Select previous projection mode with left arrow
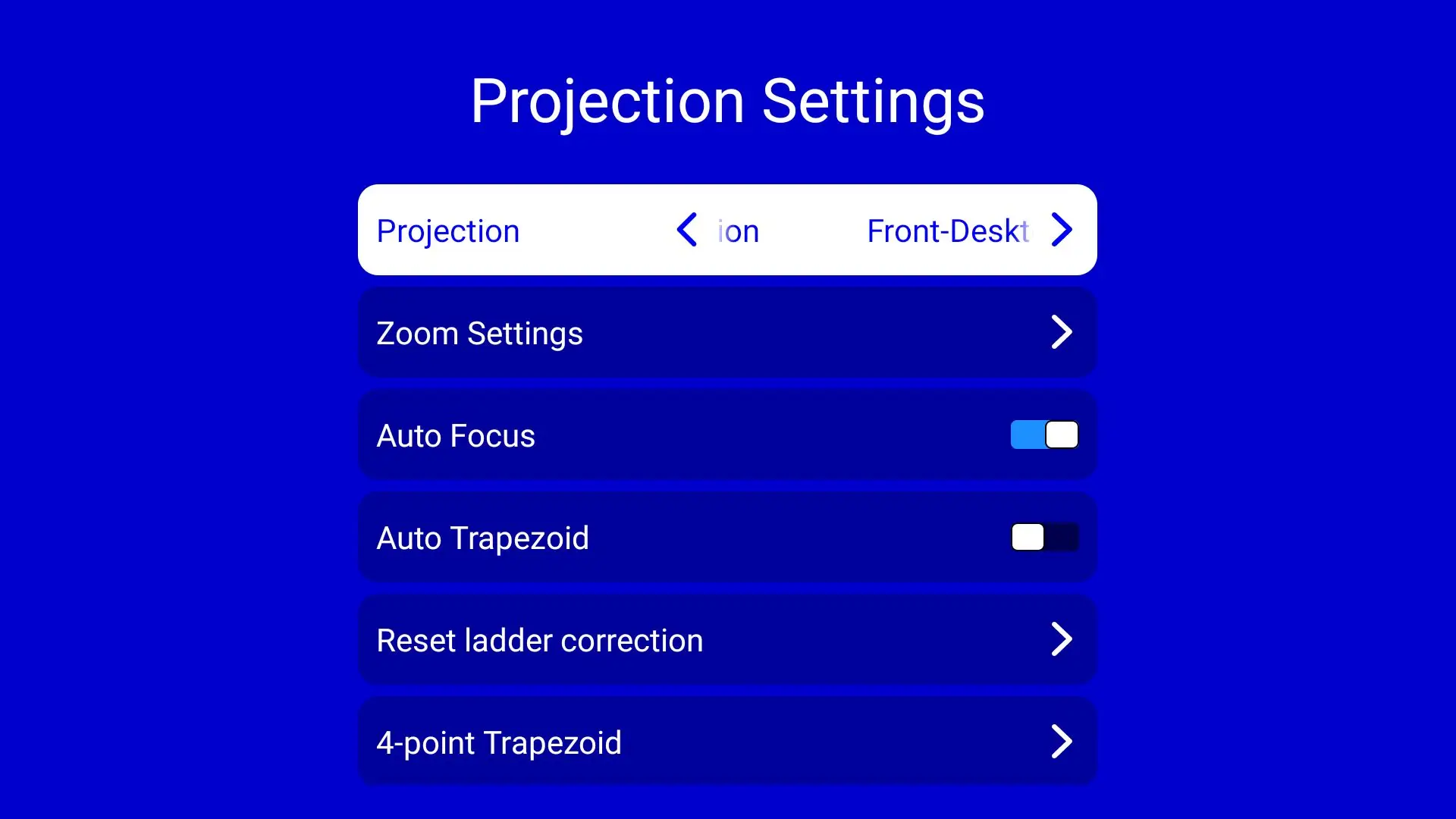The height and width of the screenshot is (819, 1456). [x=687, y=230]
